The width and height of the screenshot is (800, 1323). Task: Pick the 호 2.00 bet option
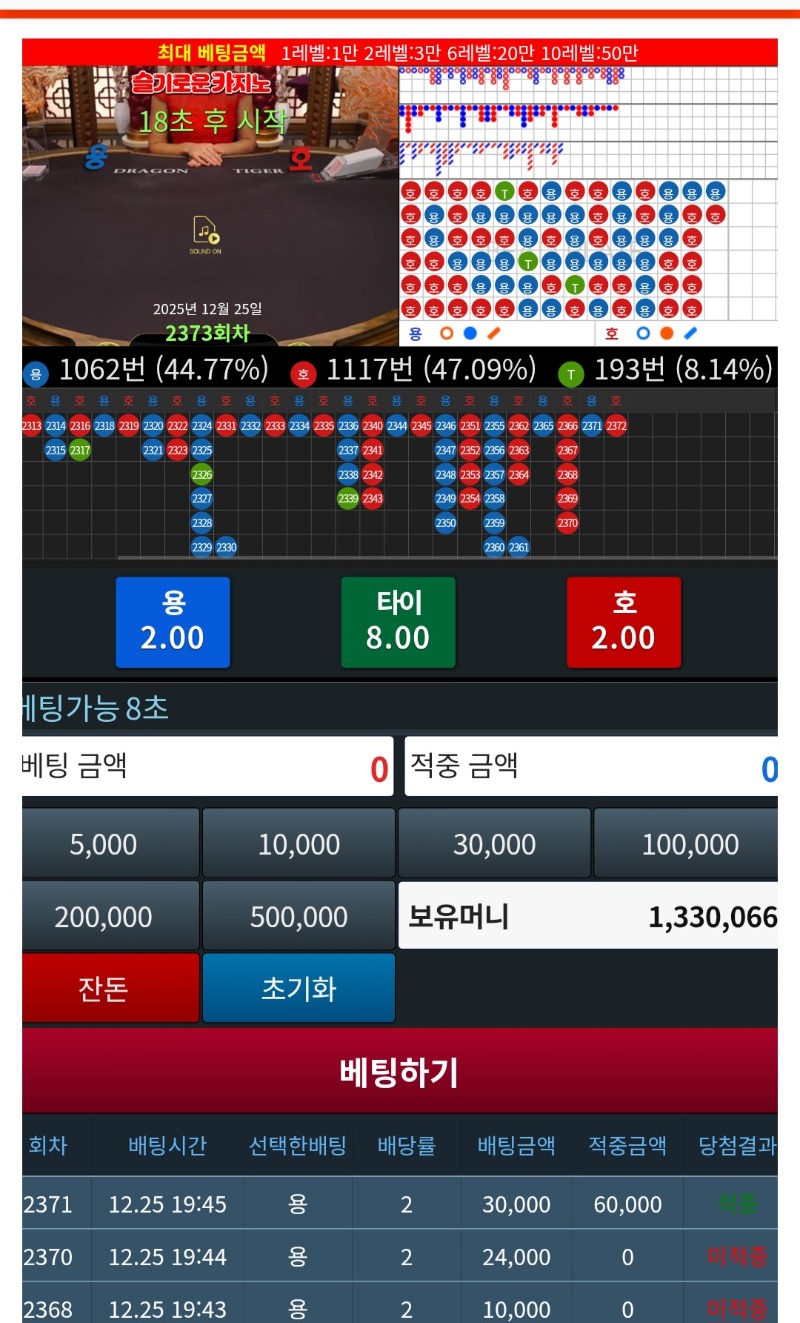click(x=624, y=622)
